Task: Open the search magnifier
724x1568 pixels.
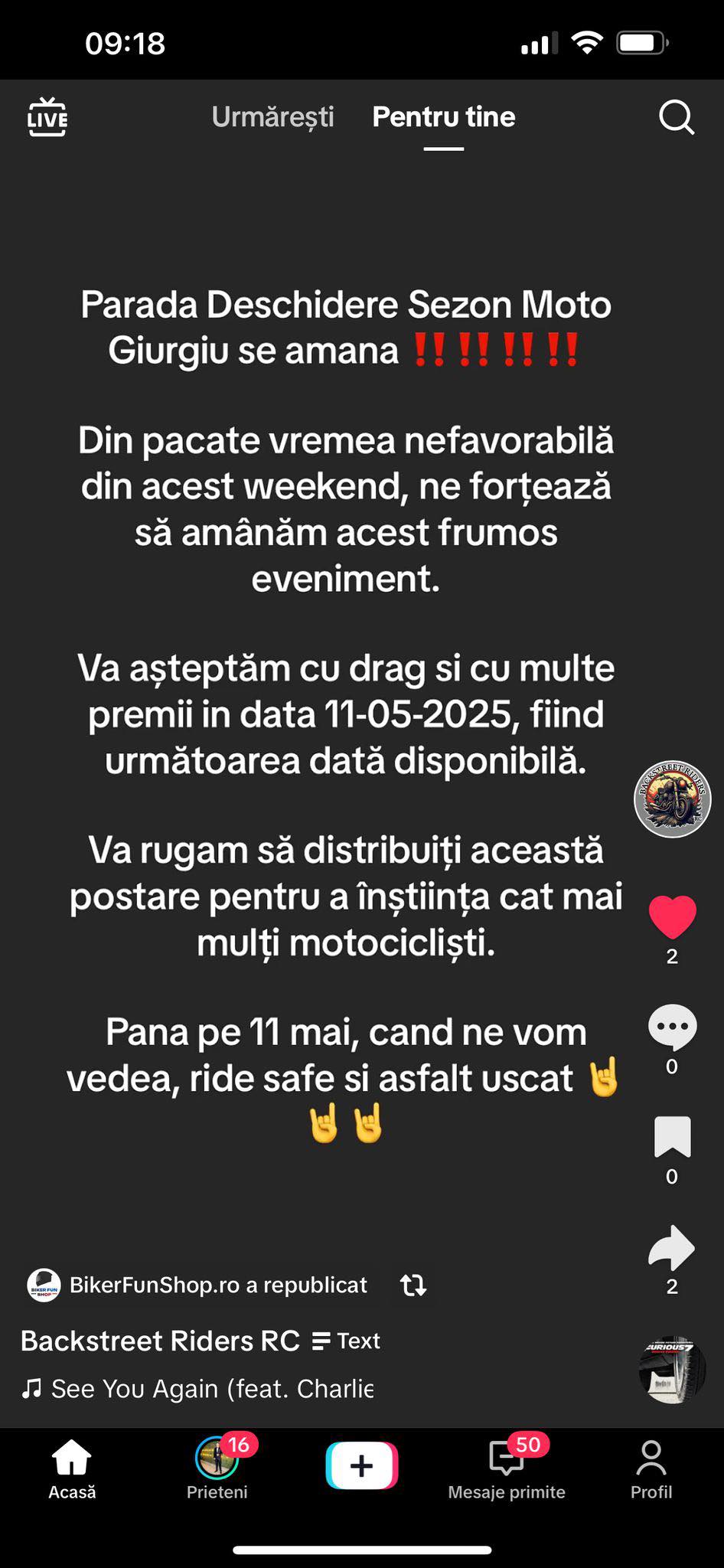Action: tap(676, 117)
